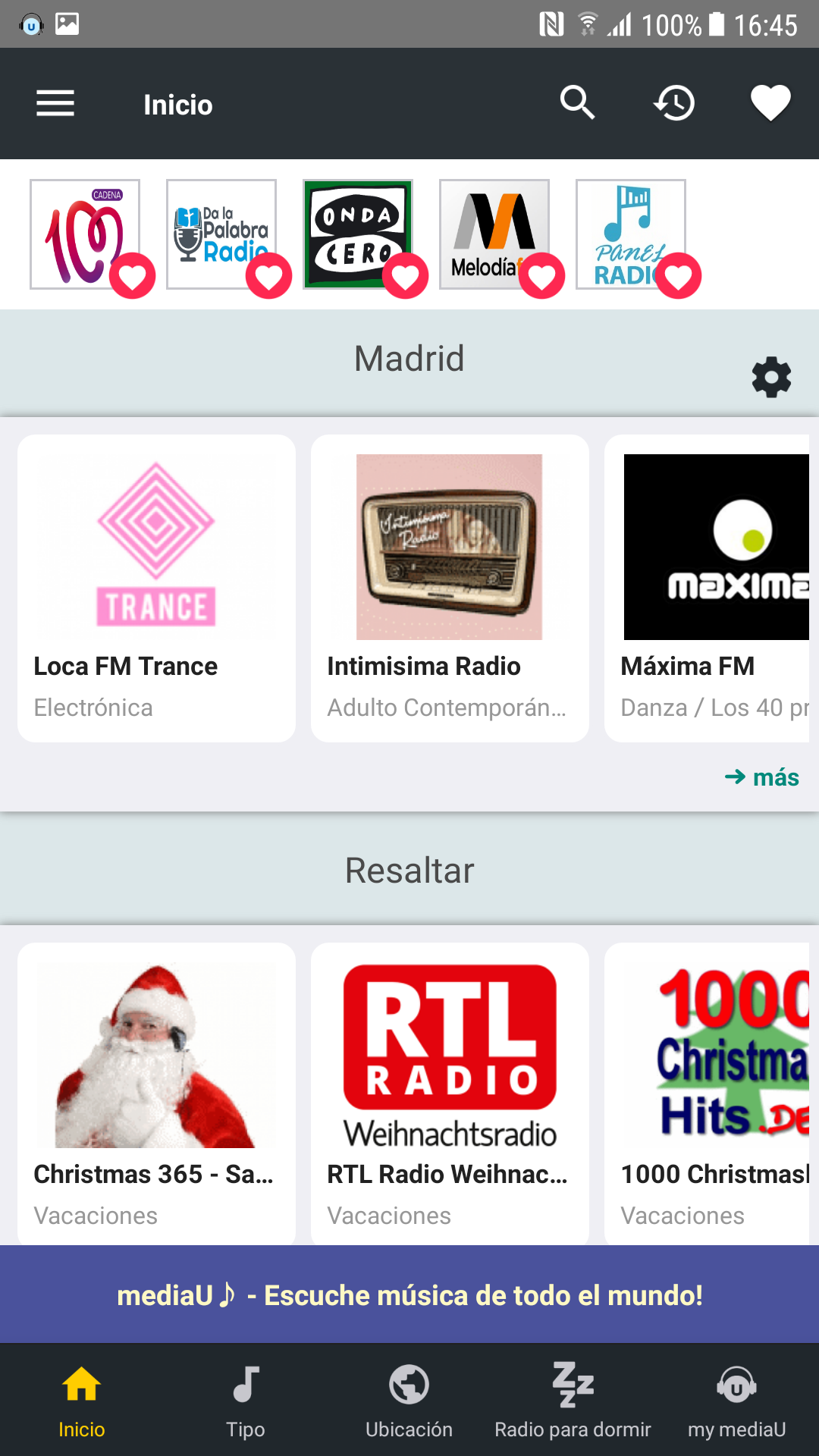
Task: View recently played history
Action: [x=674, y=103]
